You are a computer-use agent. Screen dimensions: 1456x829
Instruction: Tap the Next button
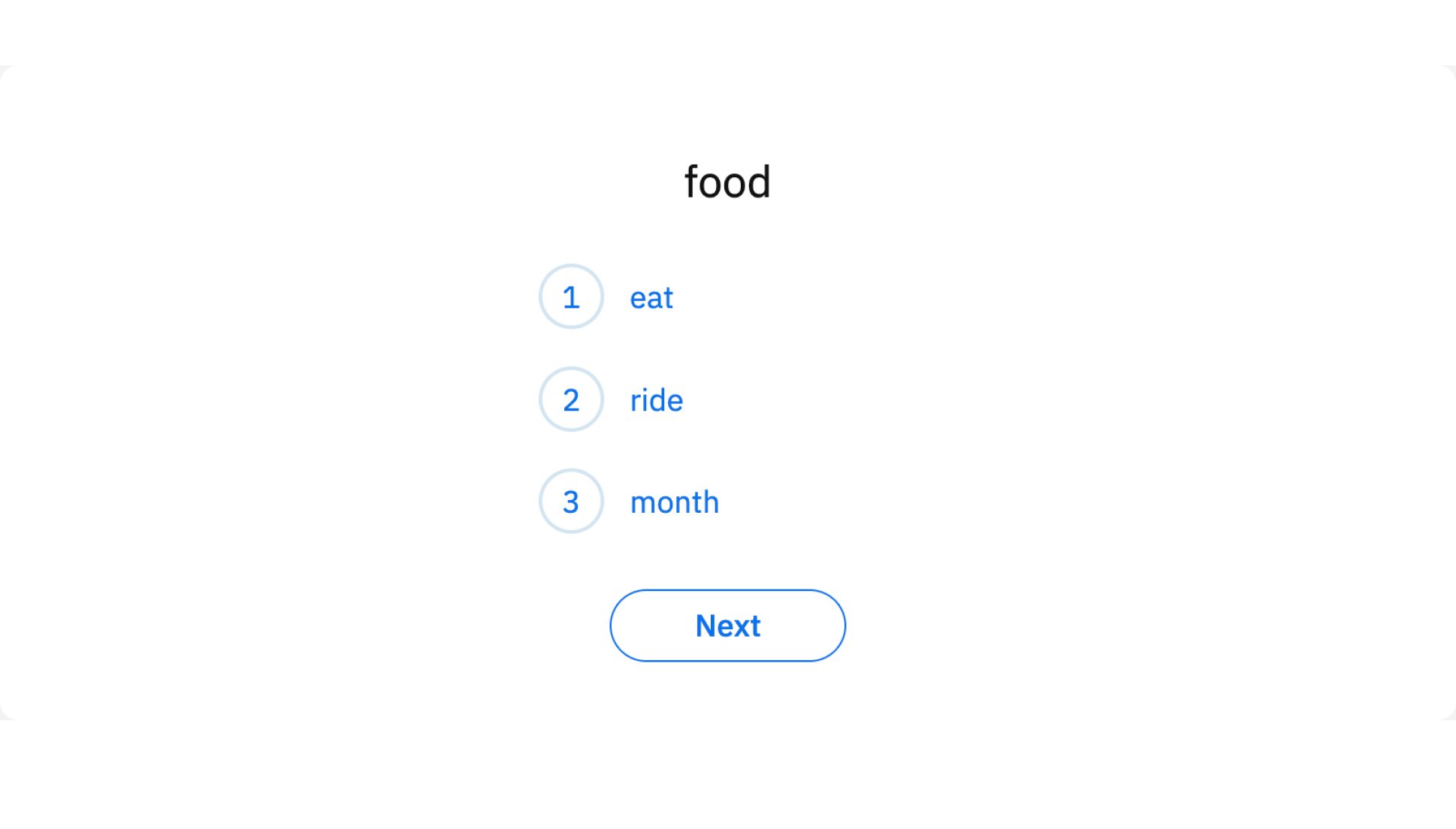point(727,626)
